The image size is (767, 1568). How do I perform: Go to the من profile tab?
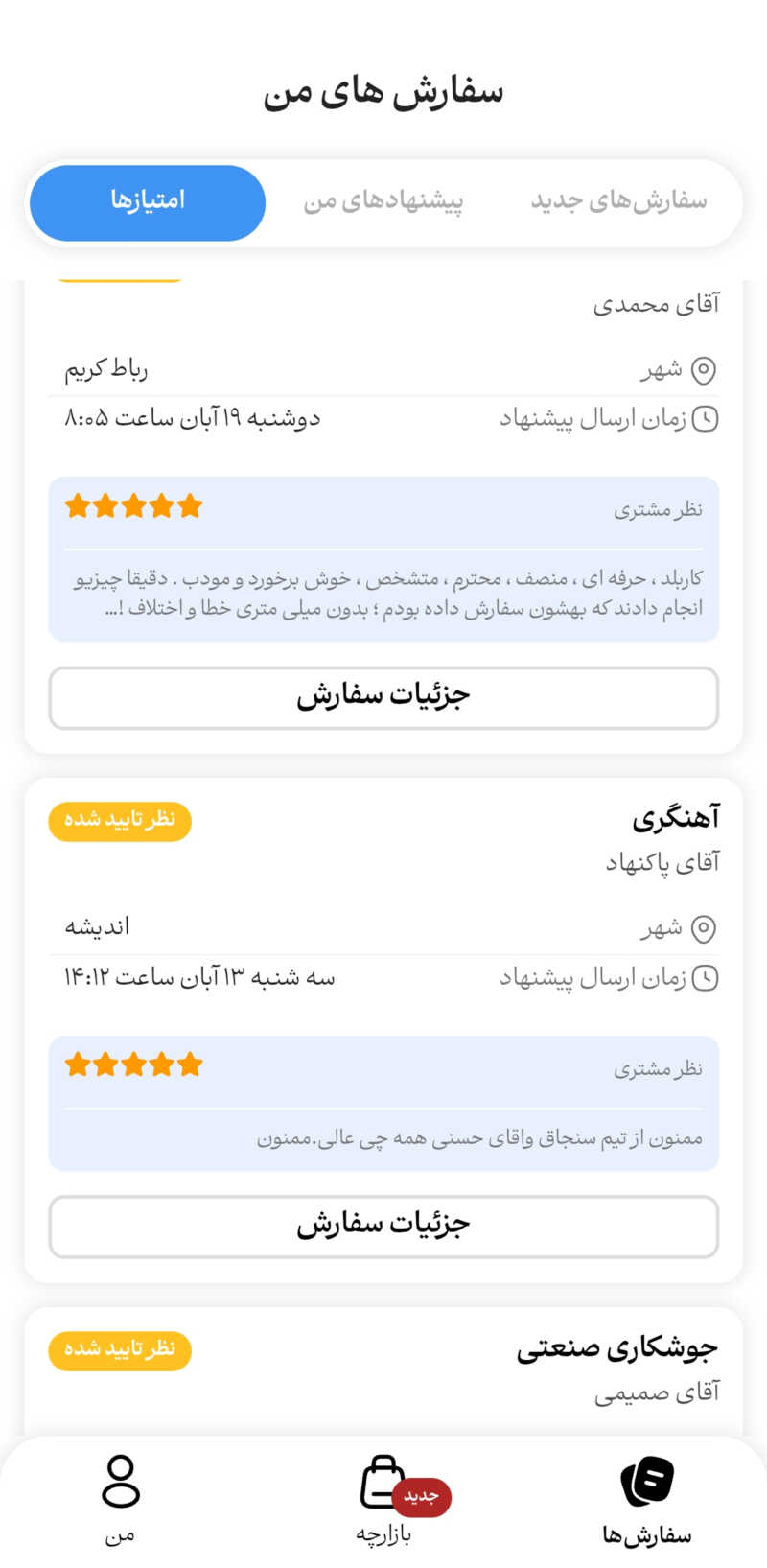point(121,1498)
